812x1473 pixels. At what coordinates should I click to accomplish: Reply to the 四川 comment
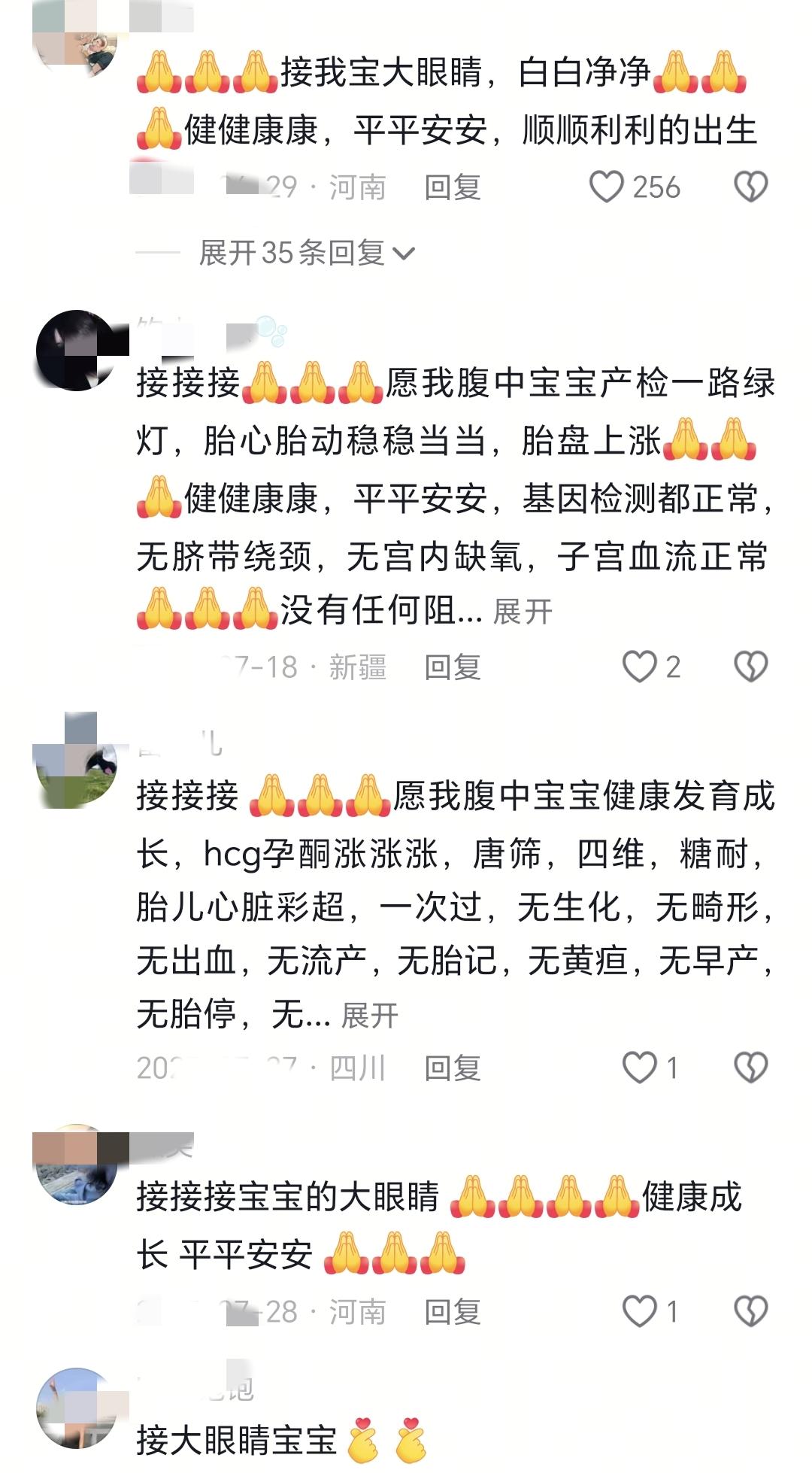[452, 1068]
